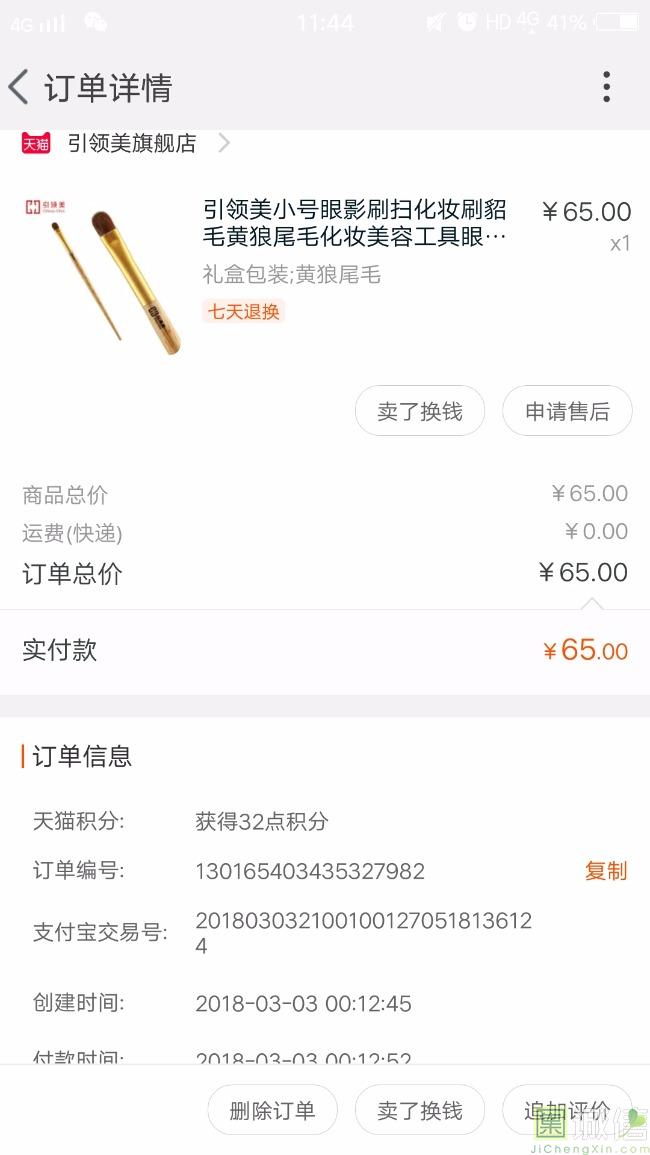
Task: Open the 引领美旗舰店 store page
Action: click(132, 144)
